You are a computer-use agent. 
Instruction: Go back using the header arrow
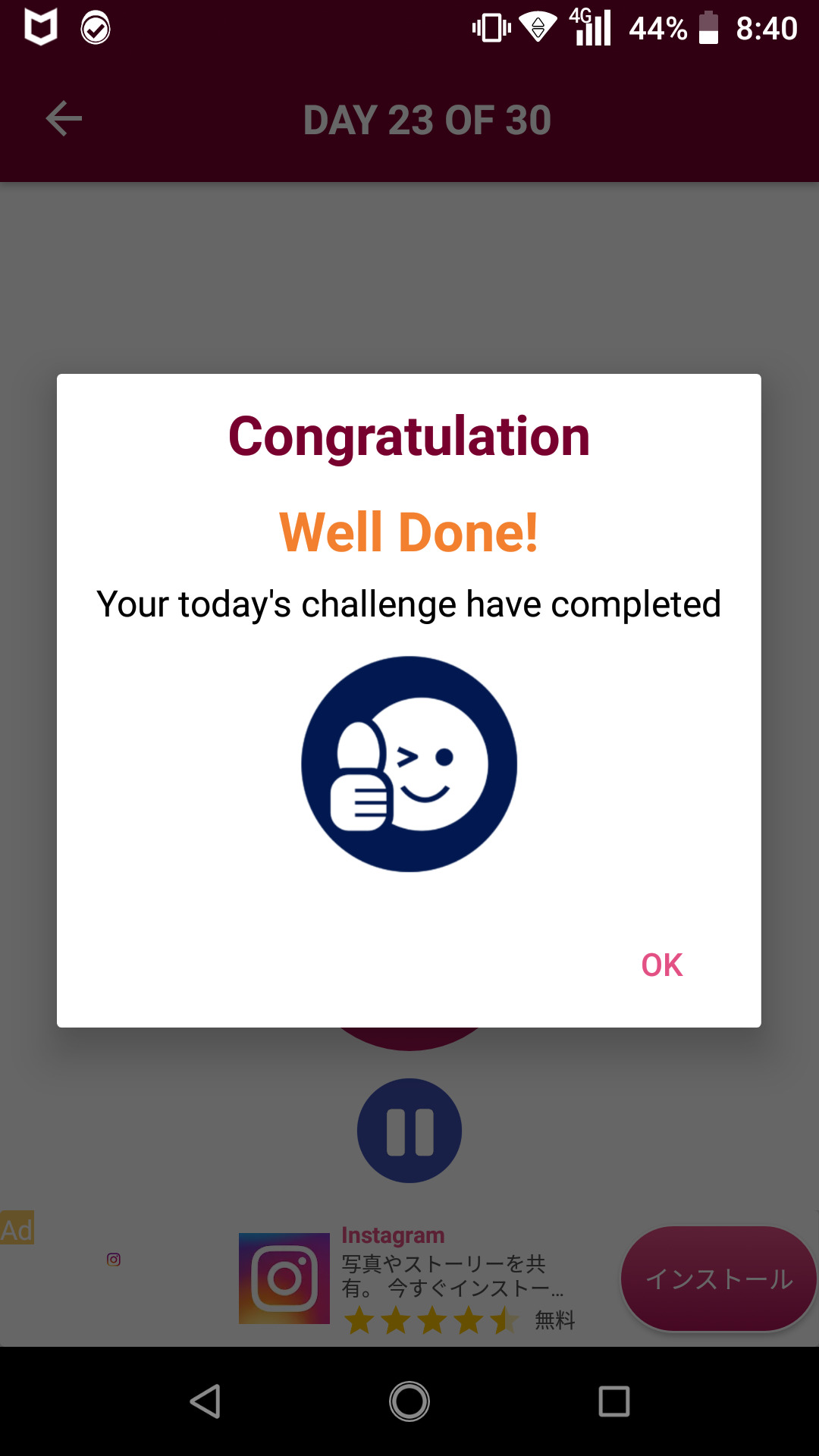(64, 119)
